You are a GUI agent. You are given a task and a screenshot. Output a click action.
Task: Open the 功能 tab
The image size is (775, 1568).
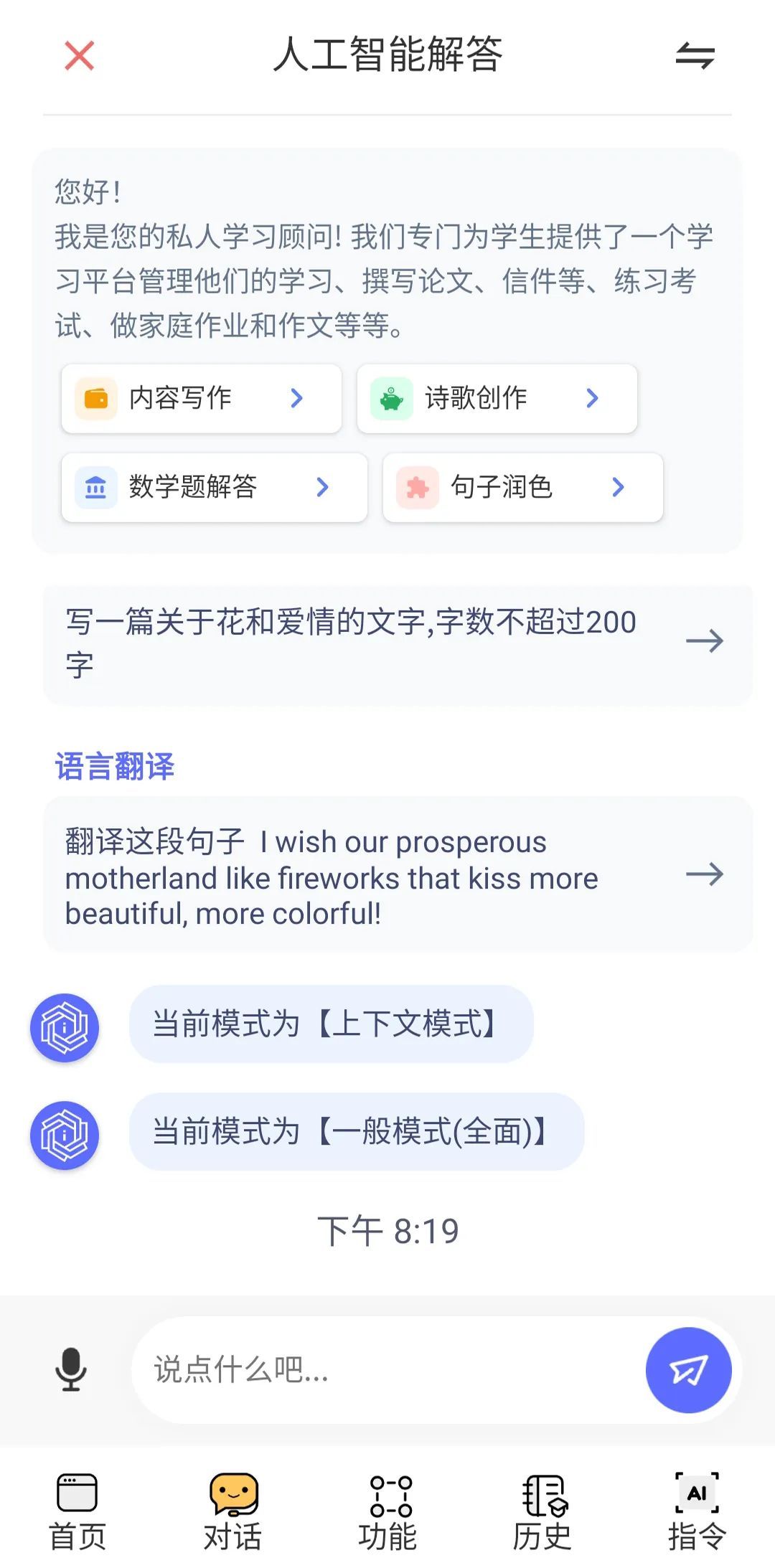point(387,1511)
